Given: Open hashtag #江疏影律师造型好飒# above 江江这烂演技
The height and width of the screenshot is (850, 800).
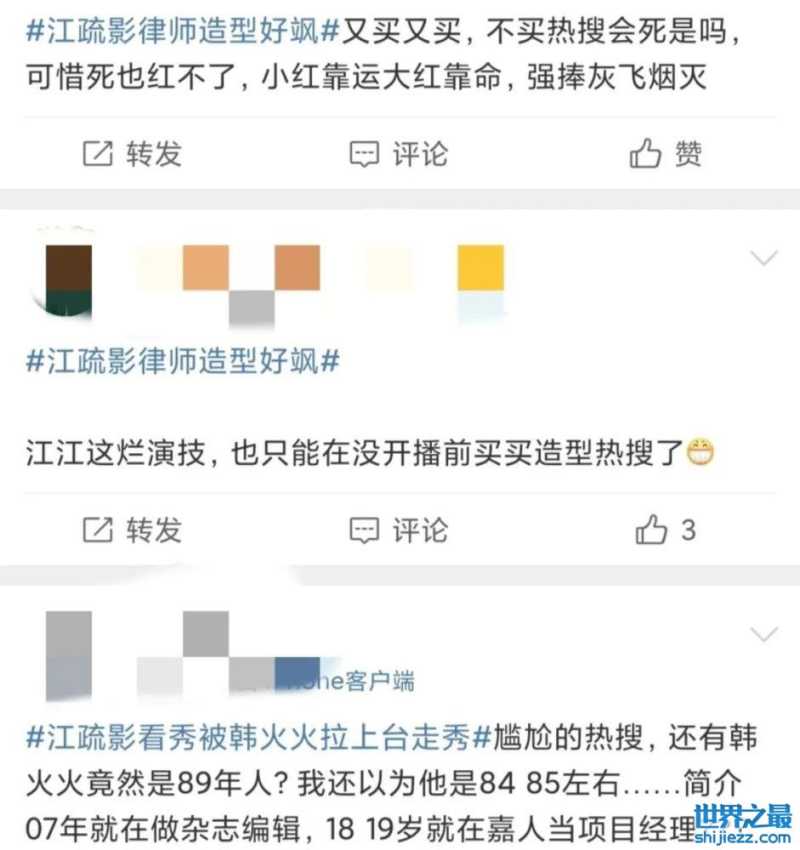Looking at the screenshot, I should coord(183,362).
